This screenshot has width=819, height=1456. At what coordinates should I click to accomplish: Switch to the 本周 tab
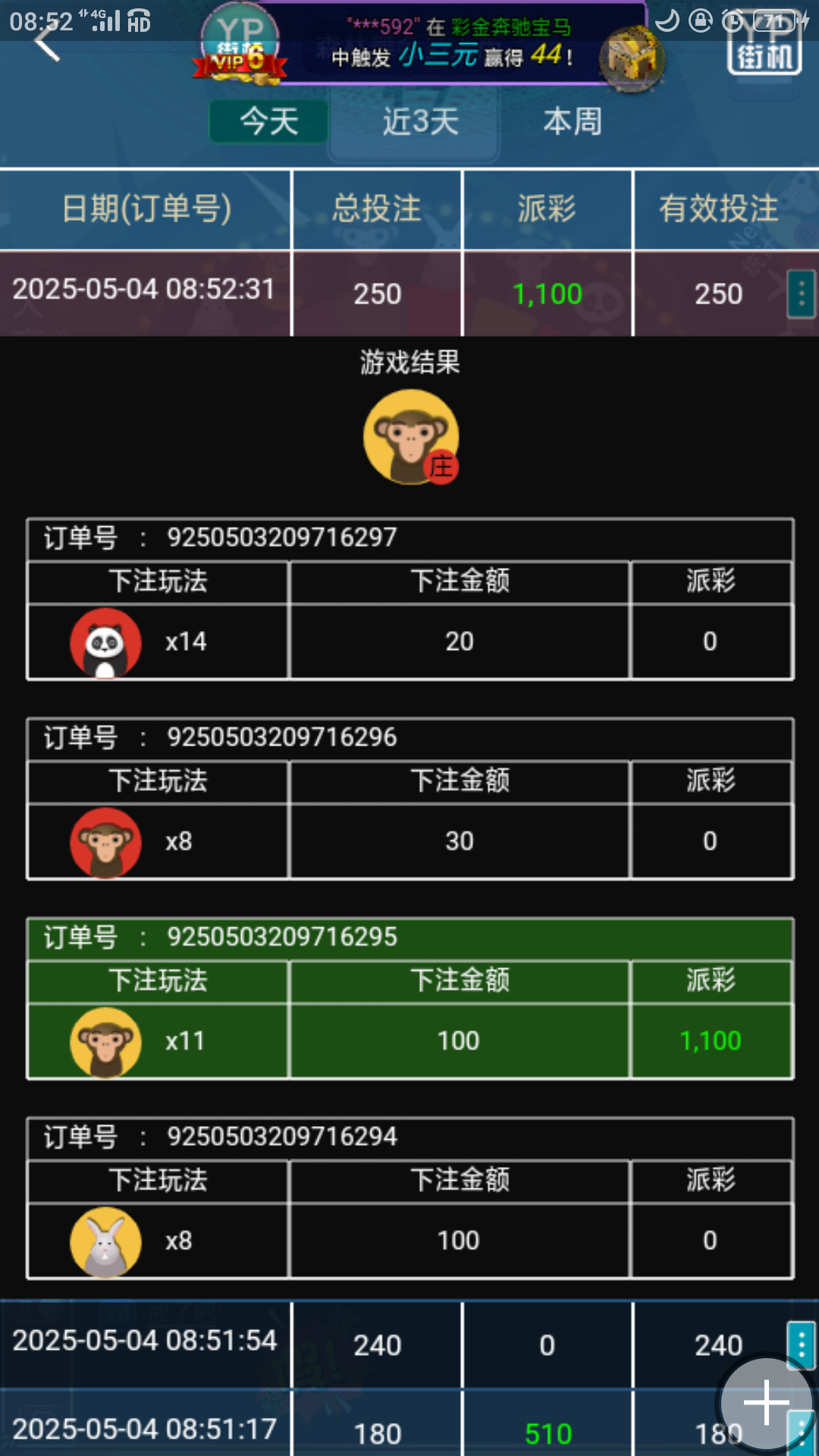click(x=573, y=121)
